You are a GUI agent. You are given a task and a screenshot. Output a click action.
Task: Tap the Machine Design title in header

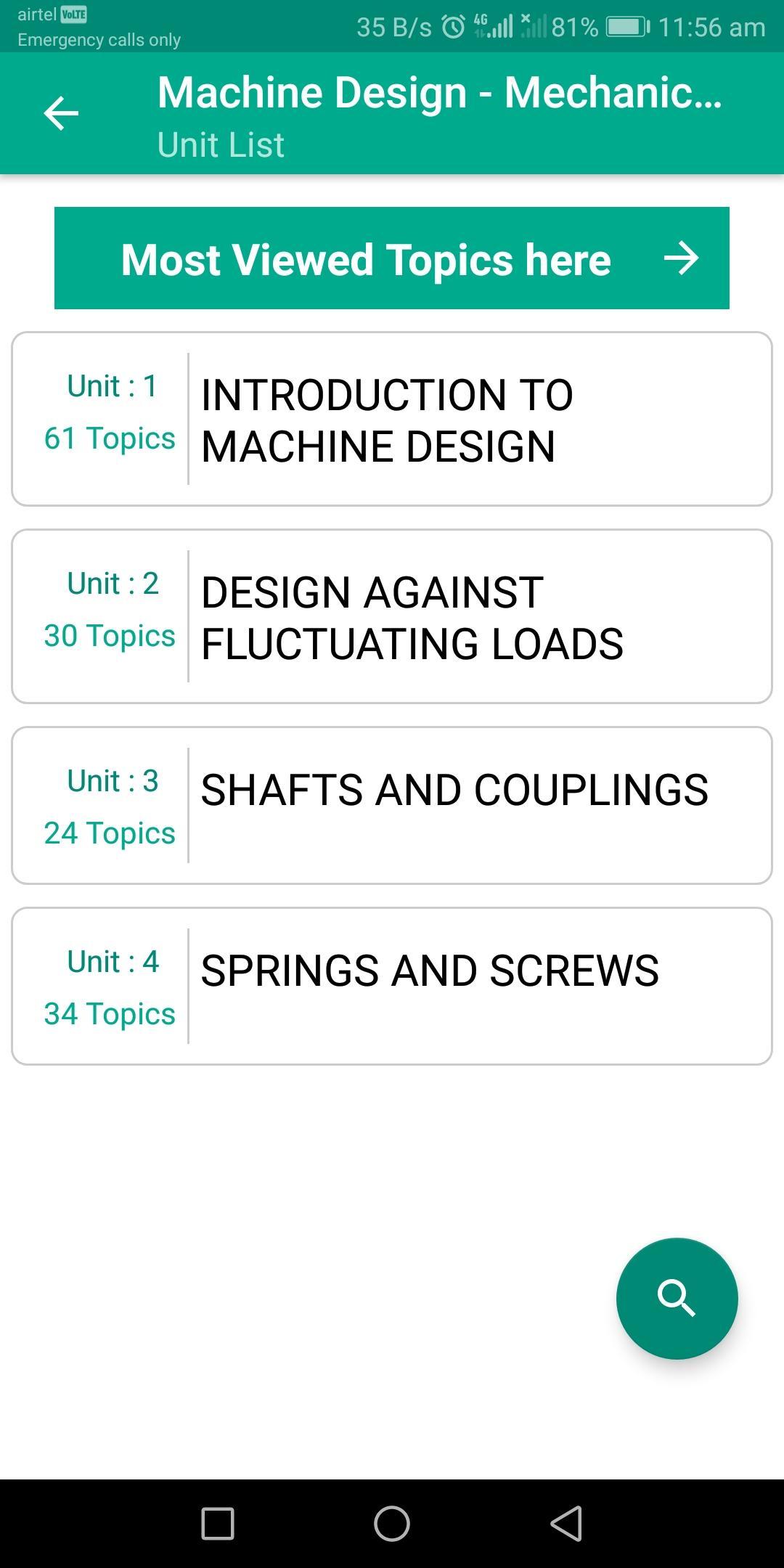point(439,91)
